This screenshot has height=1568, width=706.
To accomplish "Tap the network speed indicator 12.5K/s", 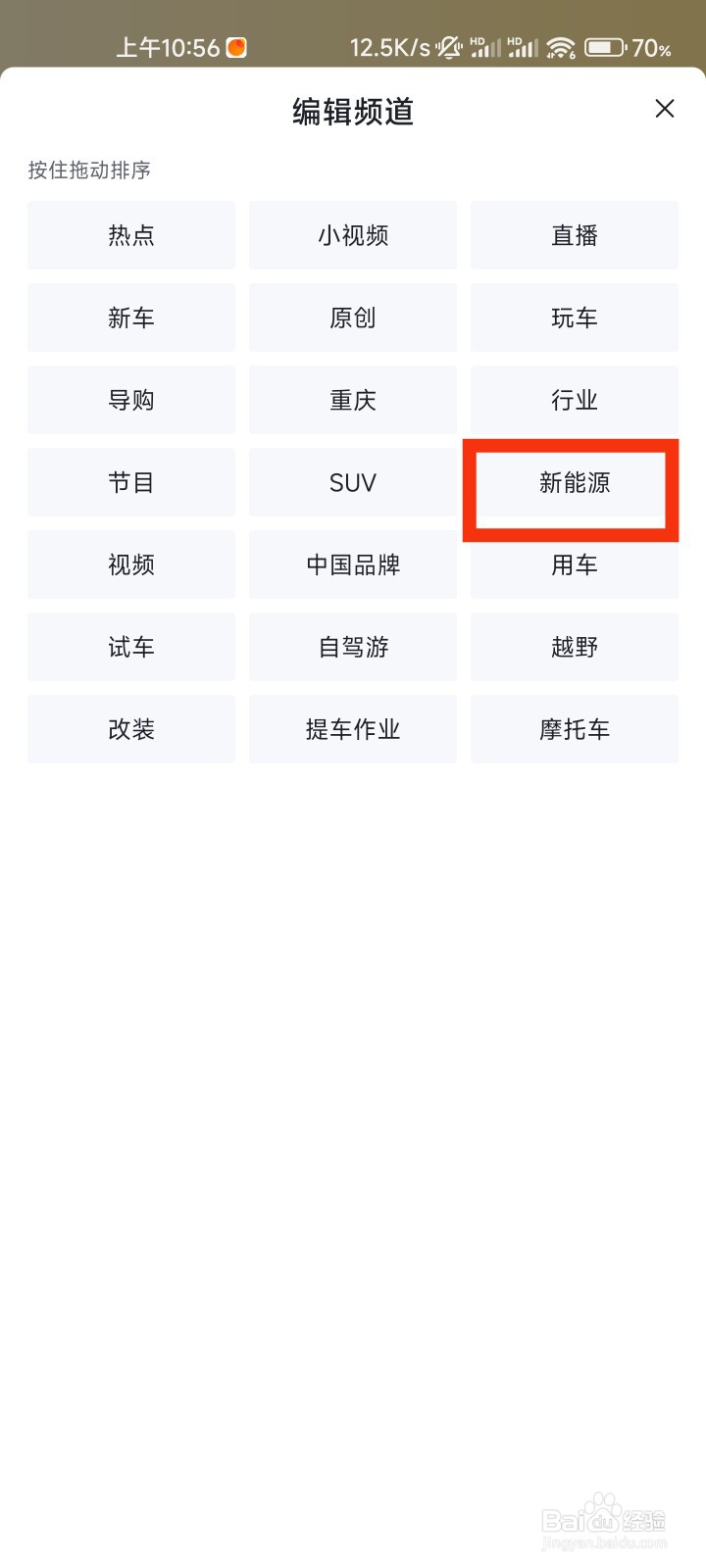I will pyautogui.click(x=390, y=46).
